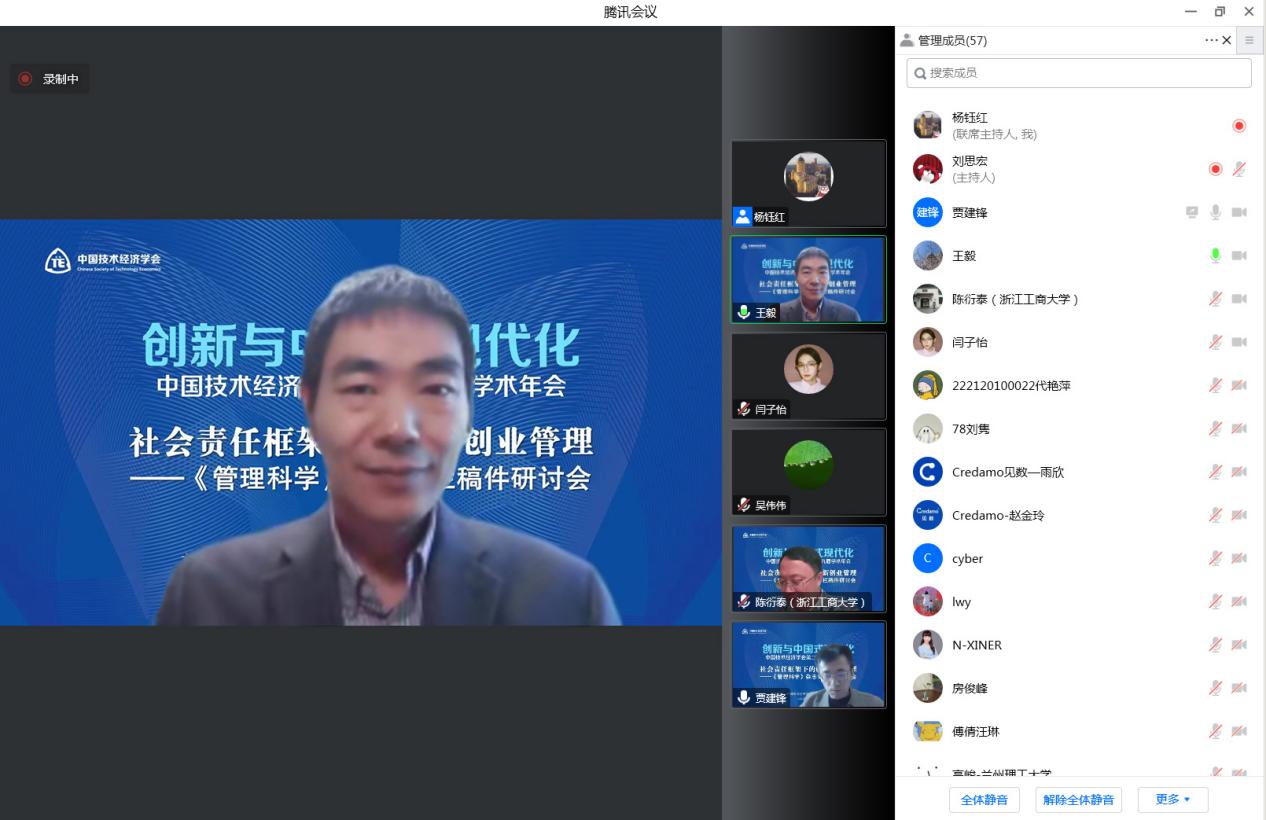Unmute 陈衍泰（浙江工商大学）via mic icon

pyautogui.click(x=1215, y=299)
